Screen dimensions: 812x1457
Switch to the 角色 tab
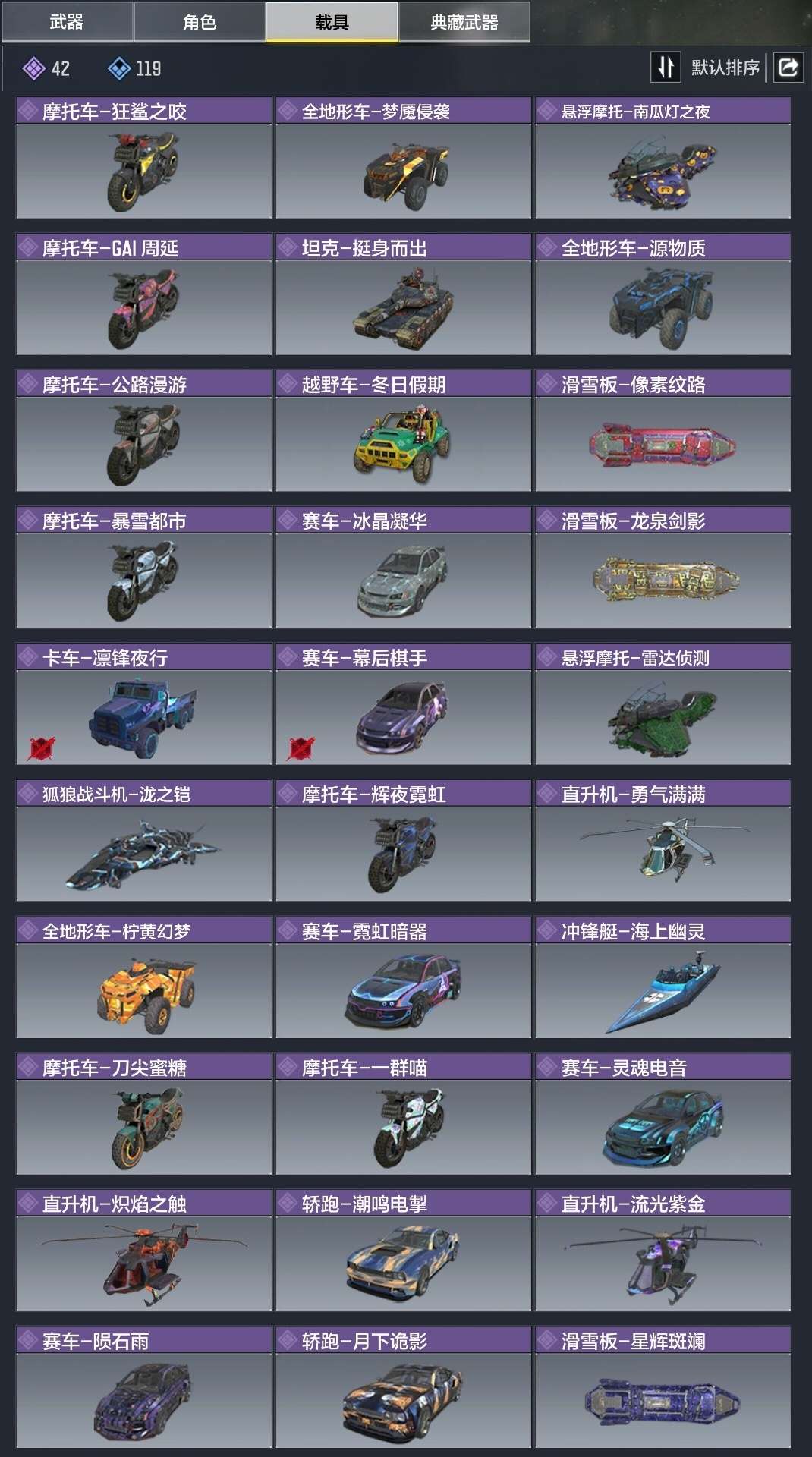(200, 22)
